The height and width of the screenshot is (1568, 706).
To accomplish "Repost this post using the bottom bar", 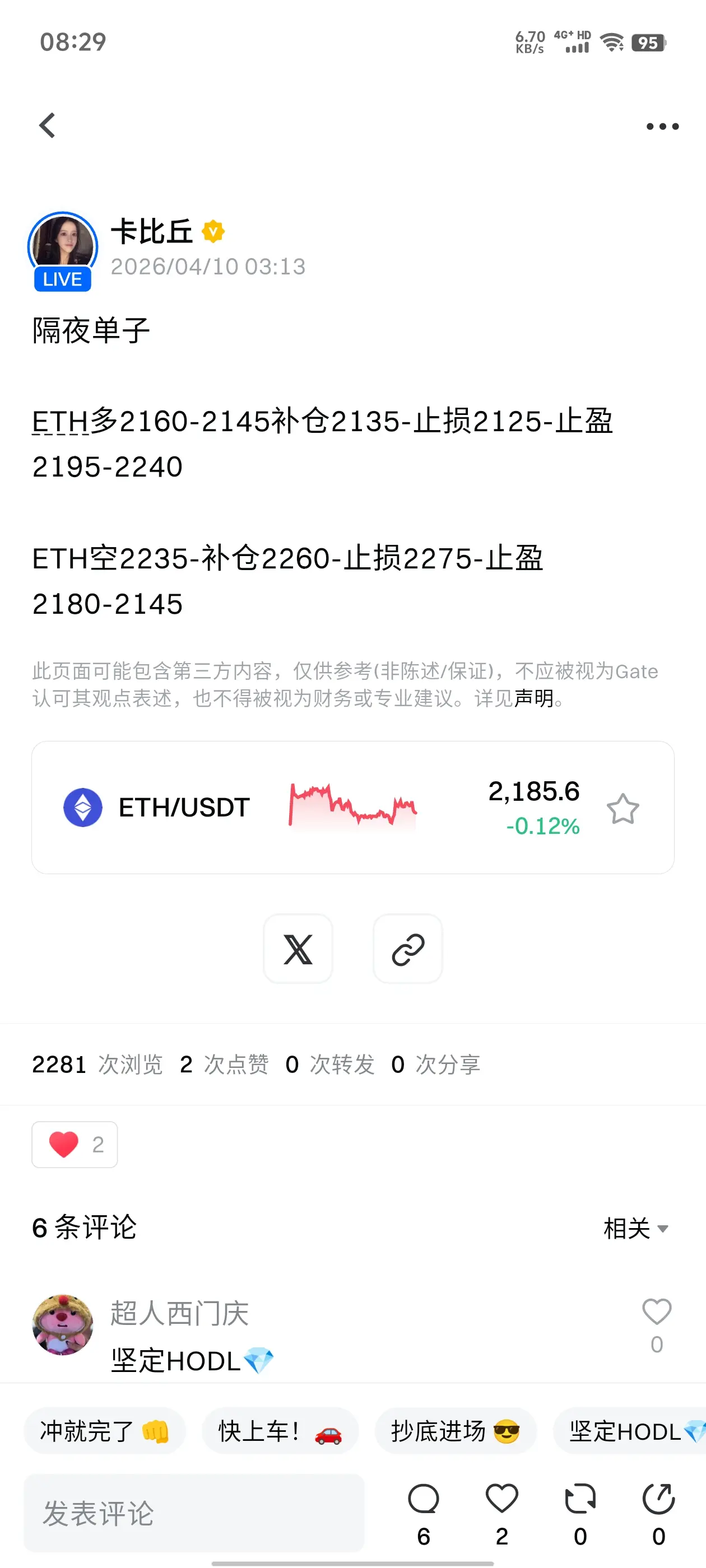I will [x=580, y=1499].
